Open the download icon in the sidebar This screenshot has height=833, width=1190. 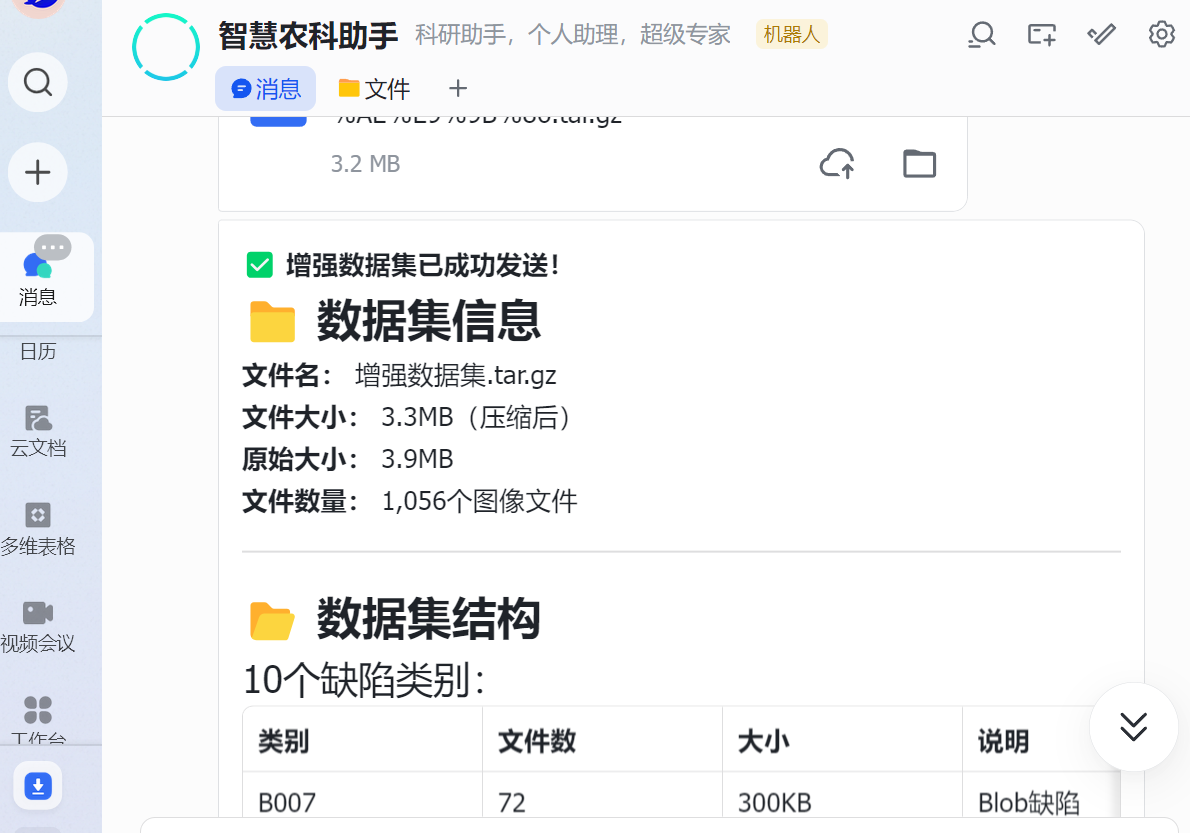click(x=38, y=786)
